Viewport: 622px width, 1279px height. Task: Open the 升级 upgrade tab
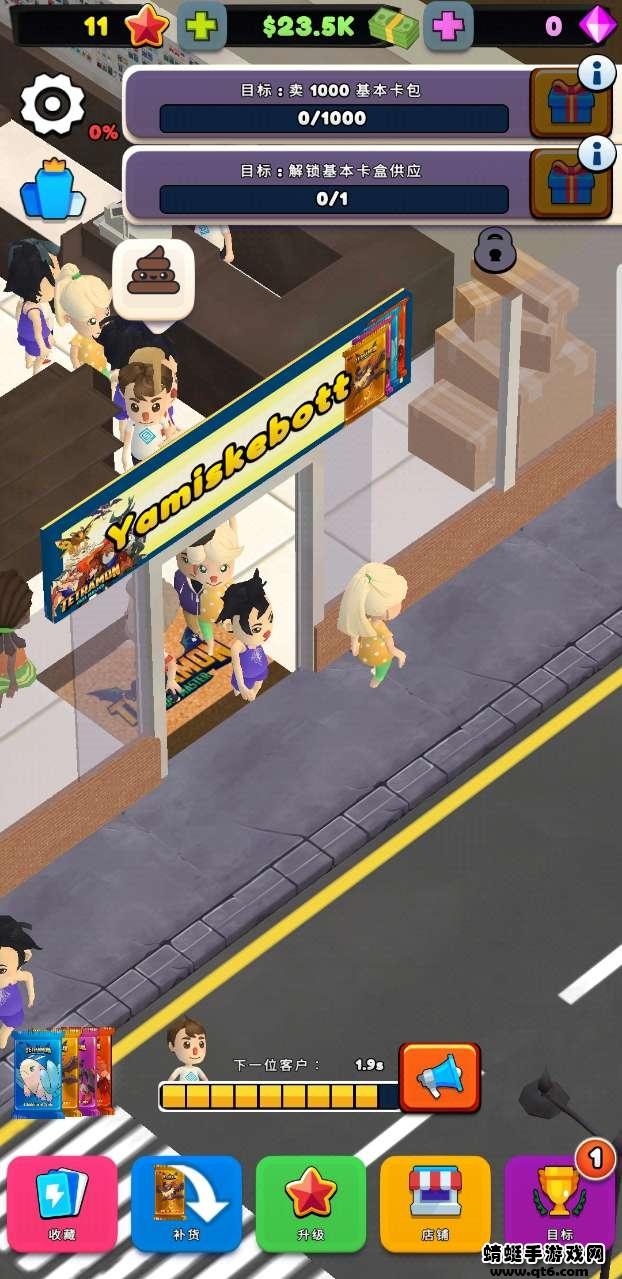[311, 1204]
